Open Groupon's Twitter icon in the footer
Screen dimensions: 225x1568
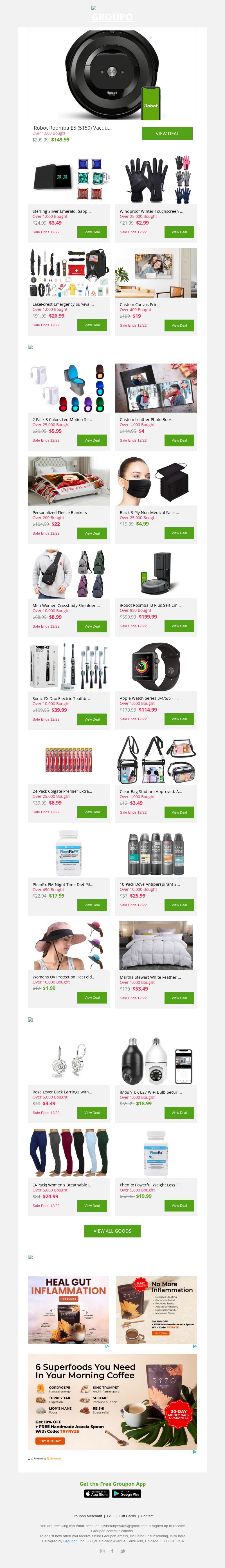pyautogui.click(x=123, y=1551)
